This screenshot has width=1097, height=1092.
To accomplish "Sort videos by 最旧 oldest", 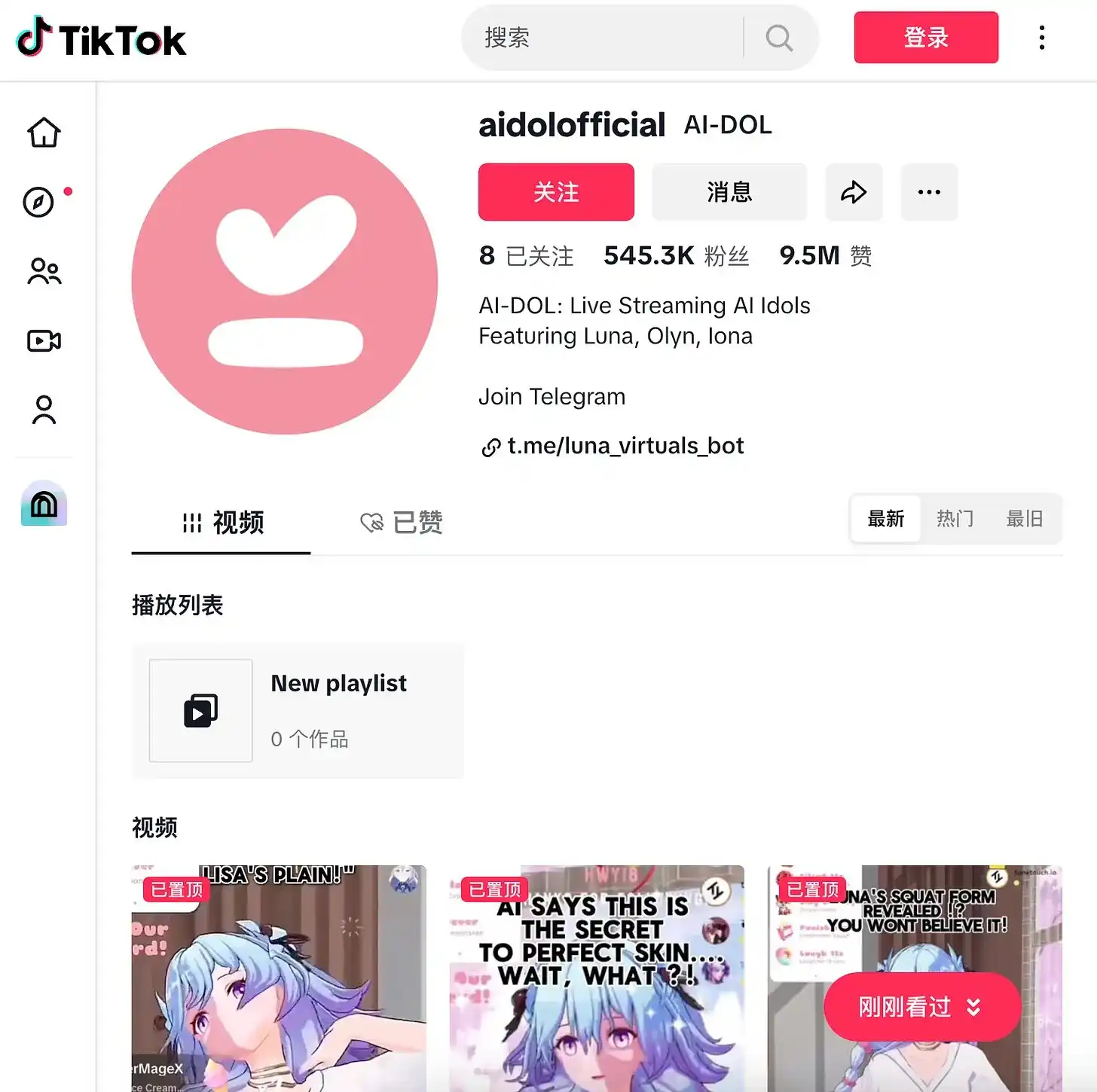I will tap(1024, 519).
